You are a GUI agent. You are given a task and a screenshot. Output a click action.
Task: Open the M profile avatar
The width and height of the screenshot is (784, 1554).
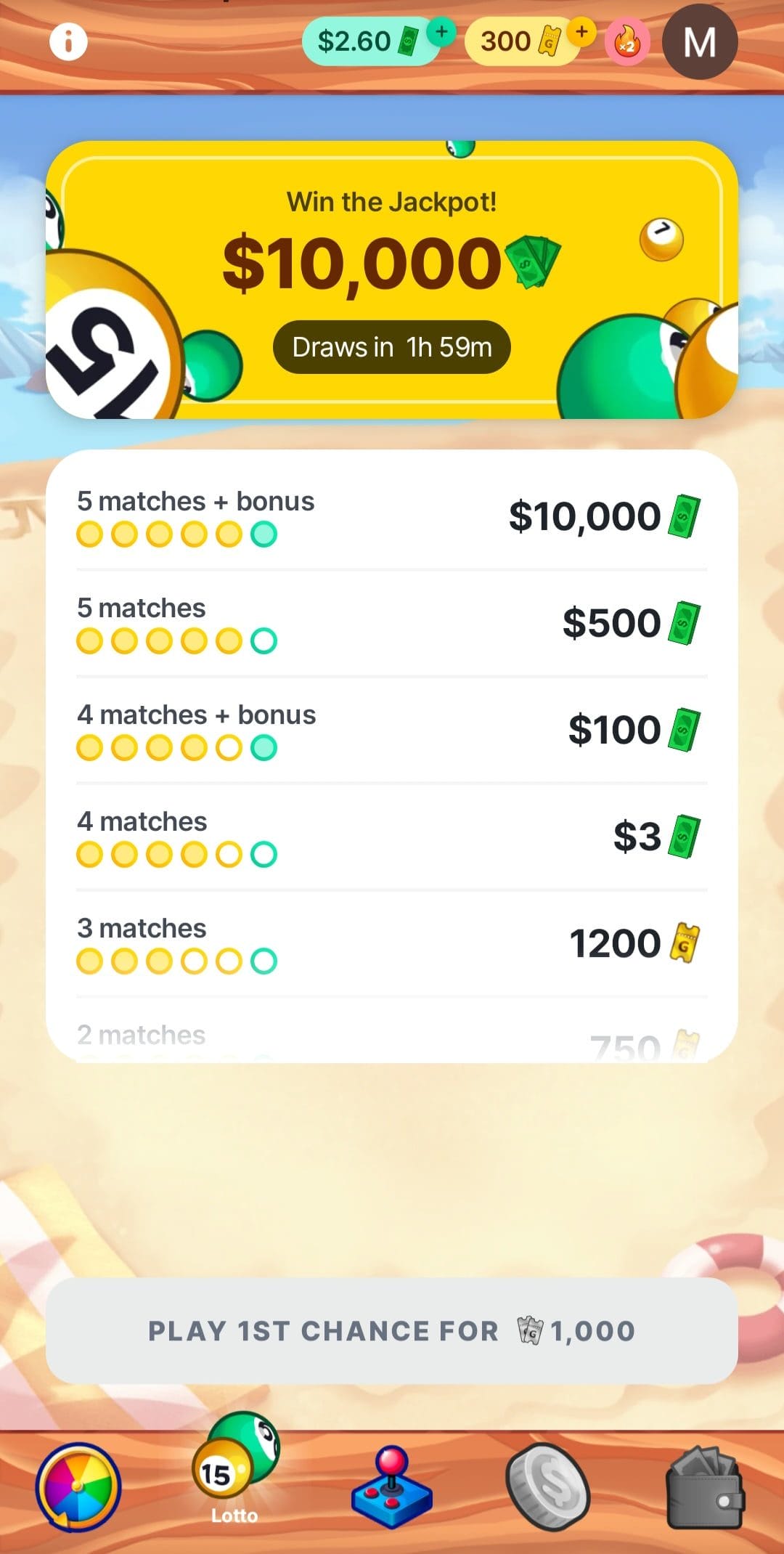tap(700, 42)
